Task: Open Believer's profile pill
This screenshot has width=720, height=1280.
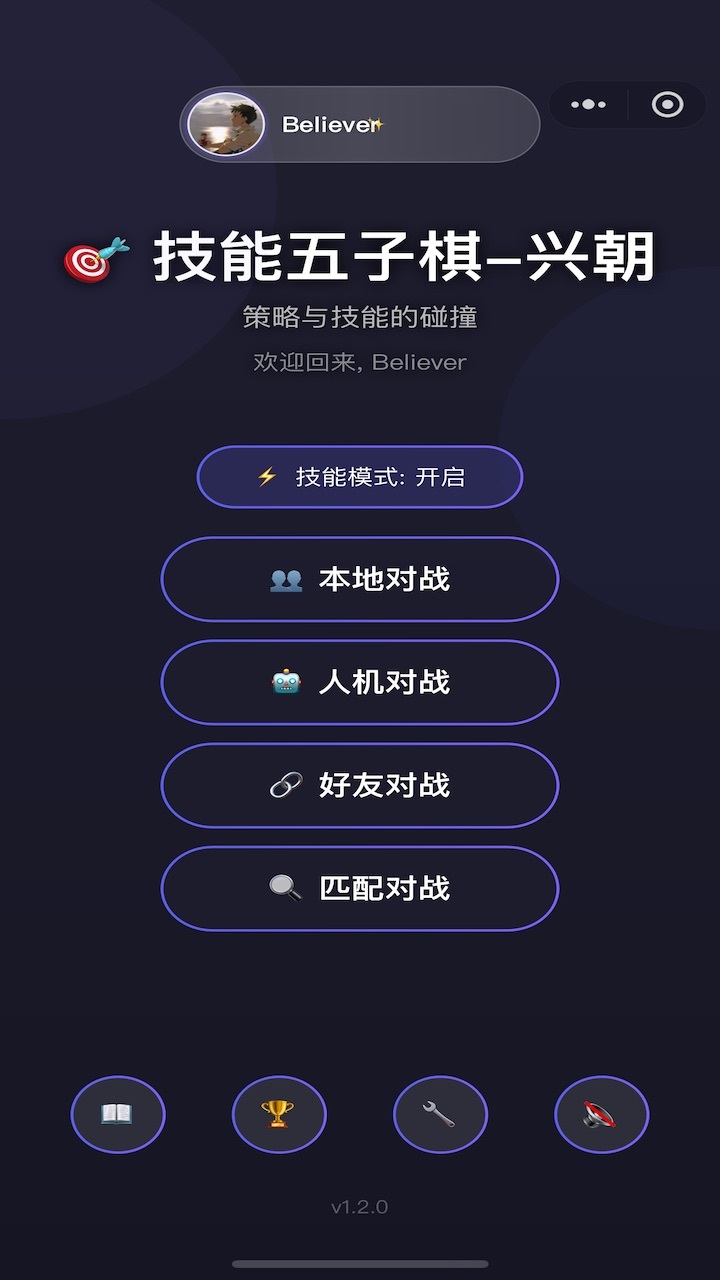Action: [360, 125]
